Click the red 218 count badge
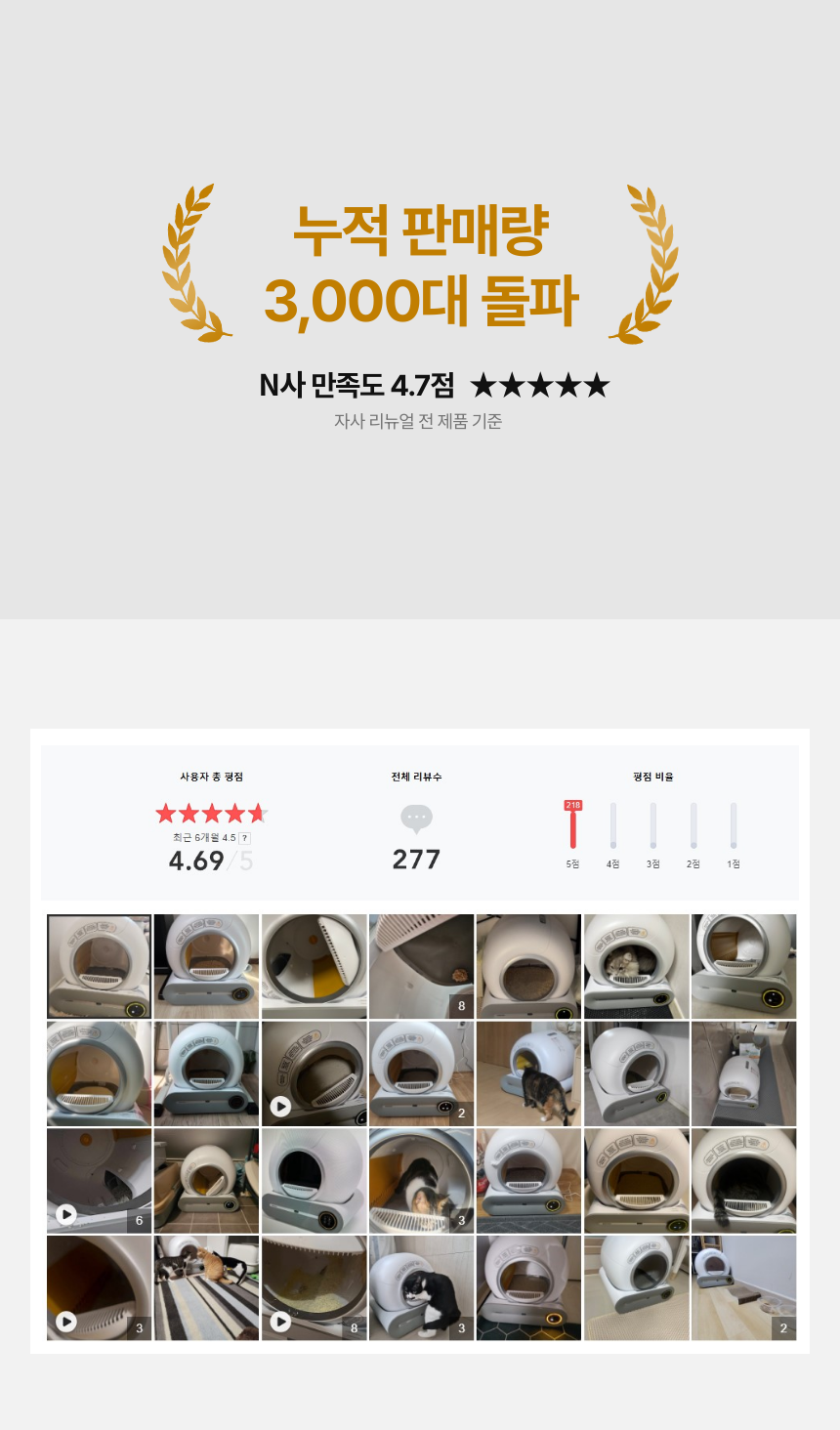 tap(573, 804)
